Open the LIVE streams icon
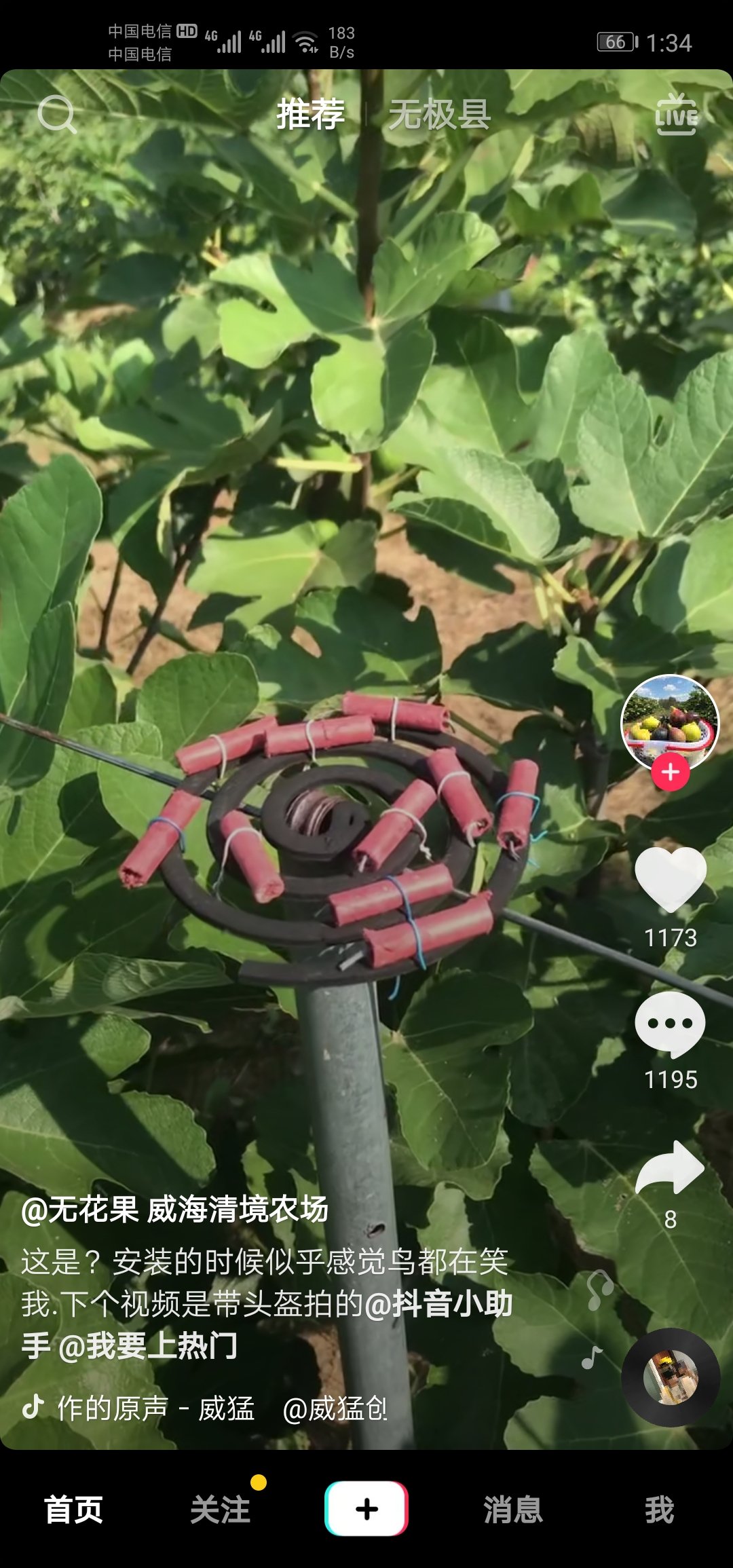The height and width of the screenshot is (1568, 733). [676, 114]
